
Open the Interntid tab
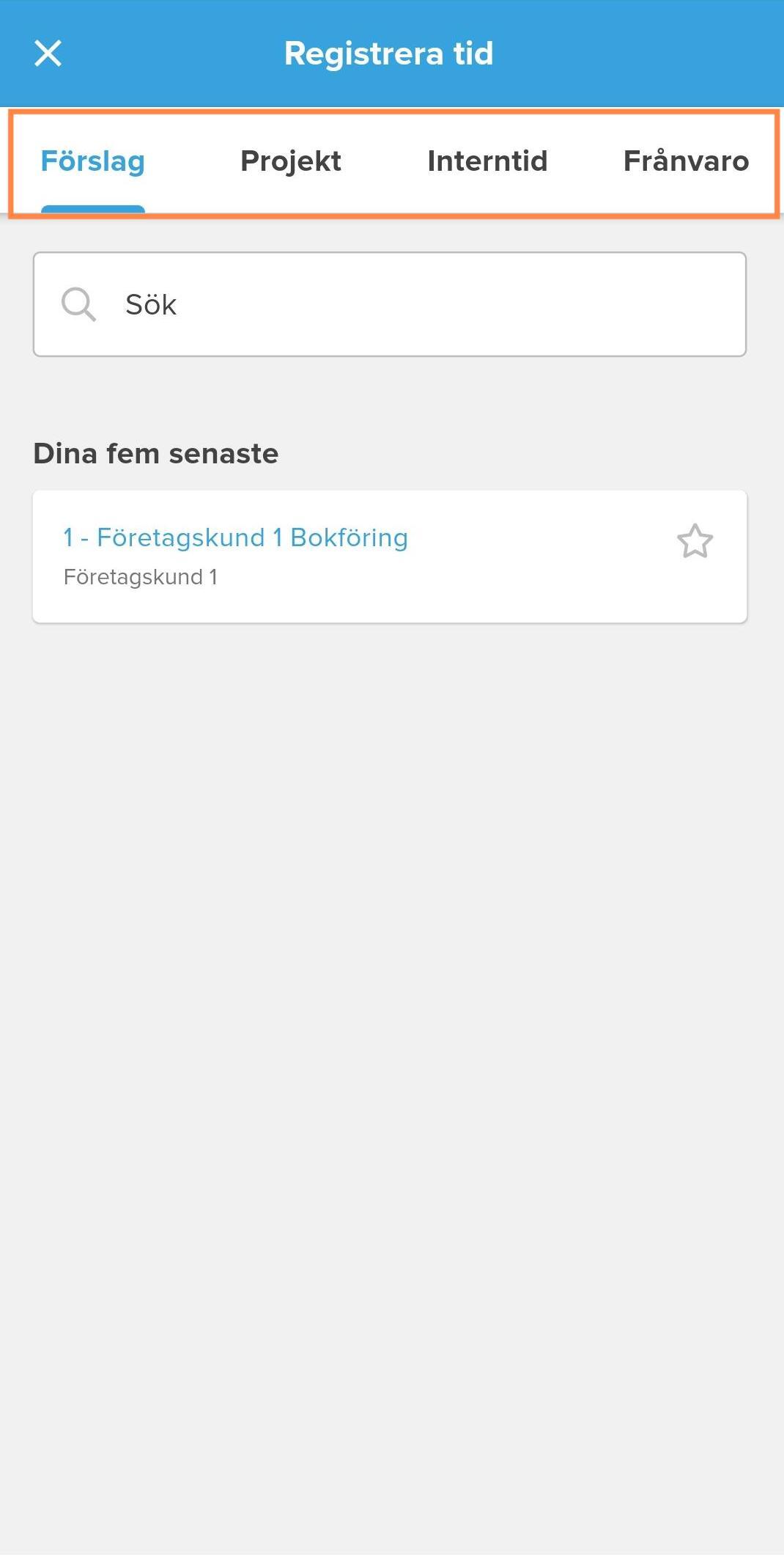pos(487,161)
